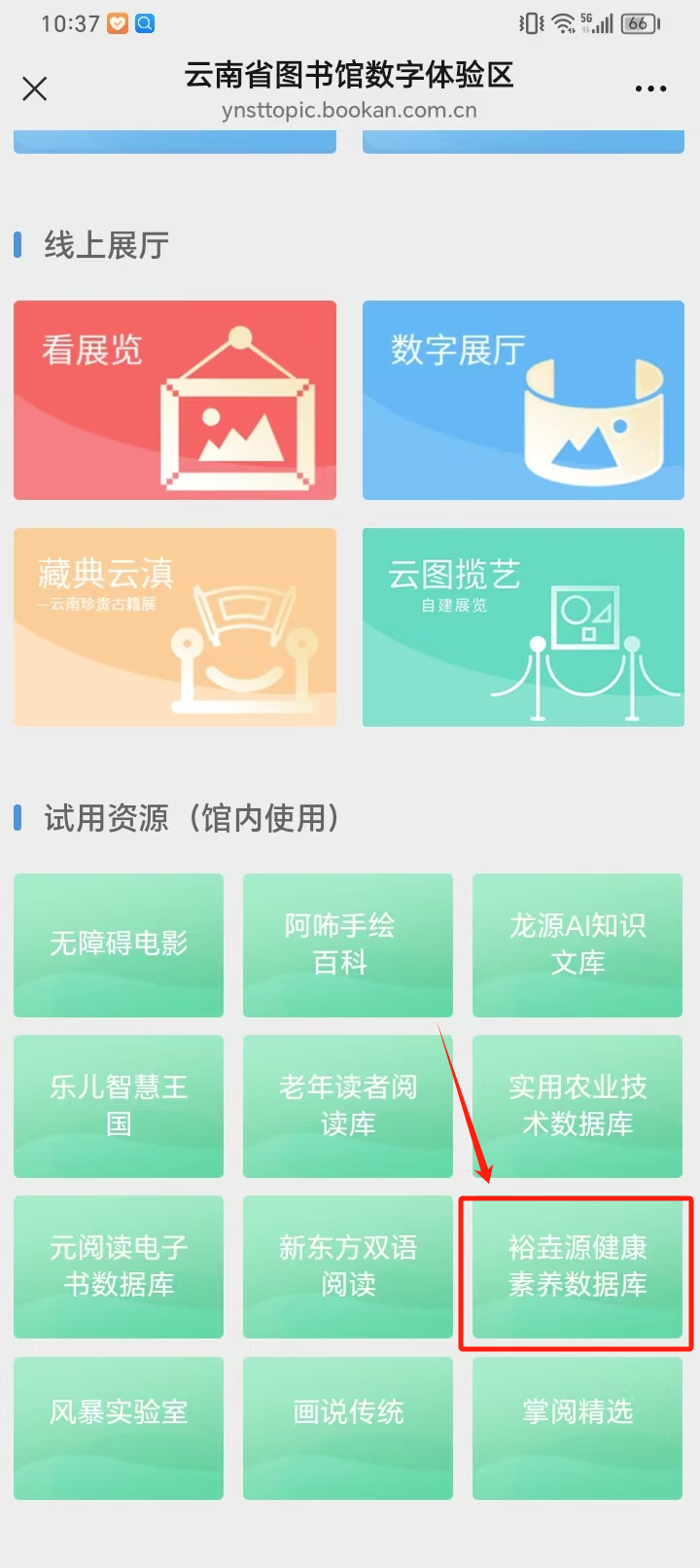
Task: Open the 数字展厅 digital hall tile
Action: tap(523, 400)
